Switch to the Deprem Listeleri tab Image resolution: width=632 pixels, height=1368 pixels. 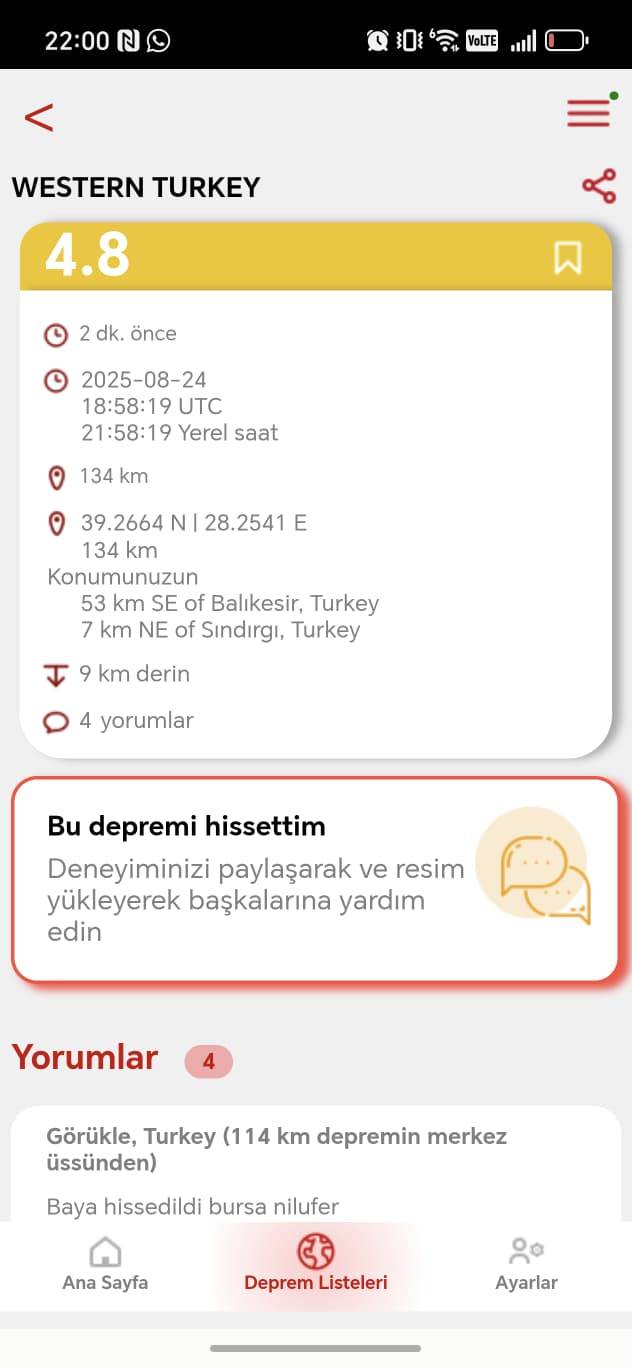point(315,1265)
